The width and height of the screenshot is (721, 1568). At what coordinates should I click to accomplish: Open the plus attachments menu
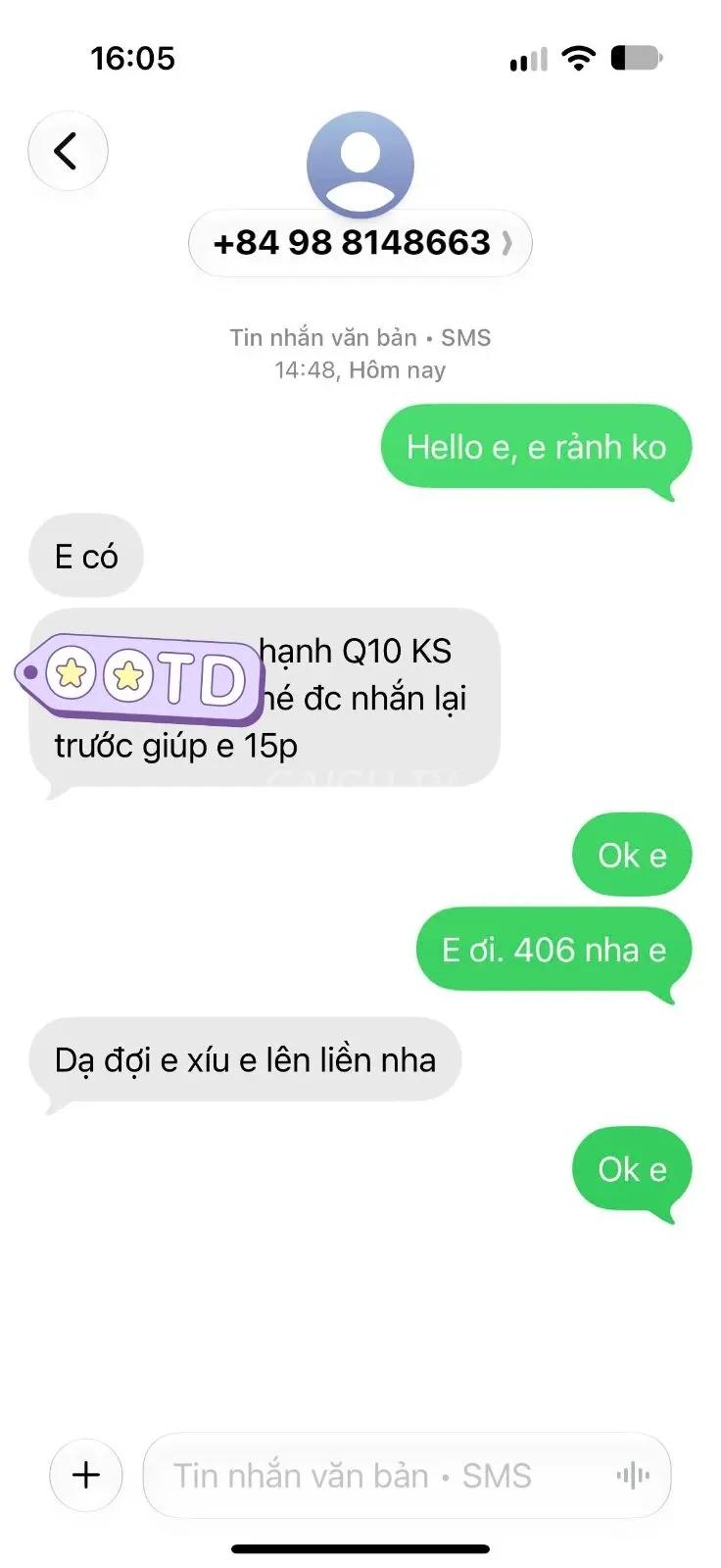click(x=86, y=1475)
